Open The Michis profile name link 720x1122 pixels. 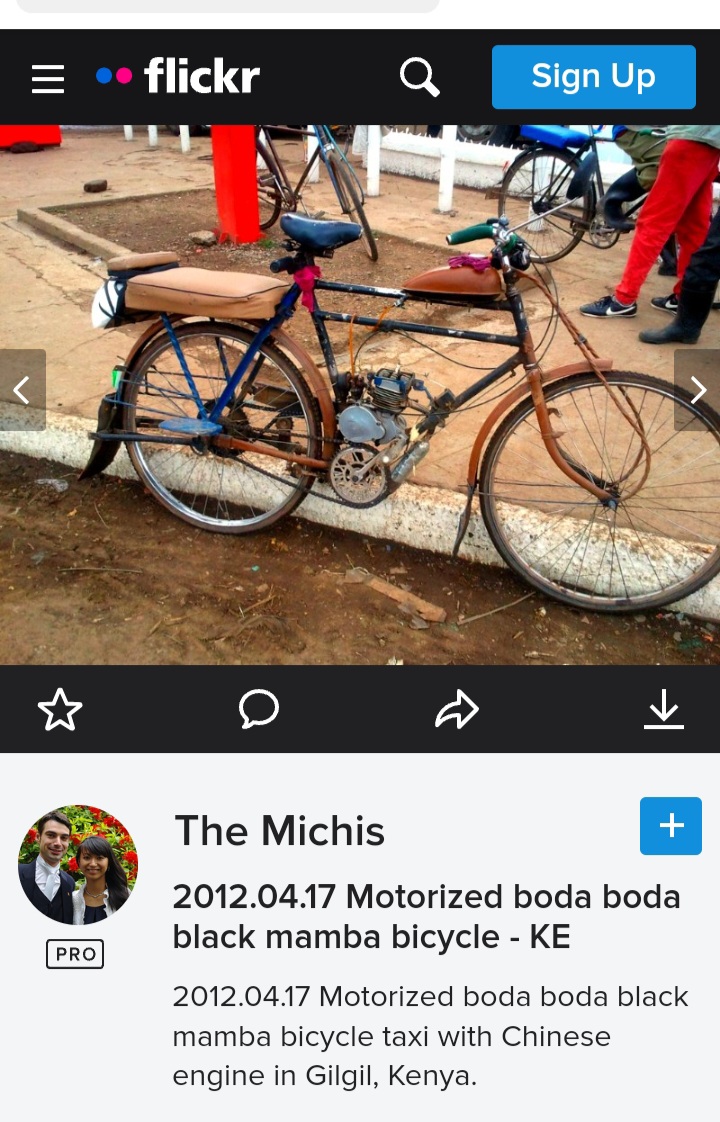(280, 831)
